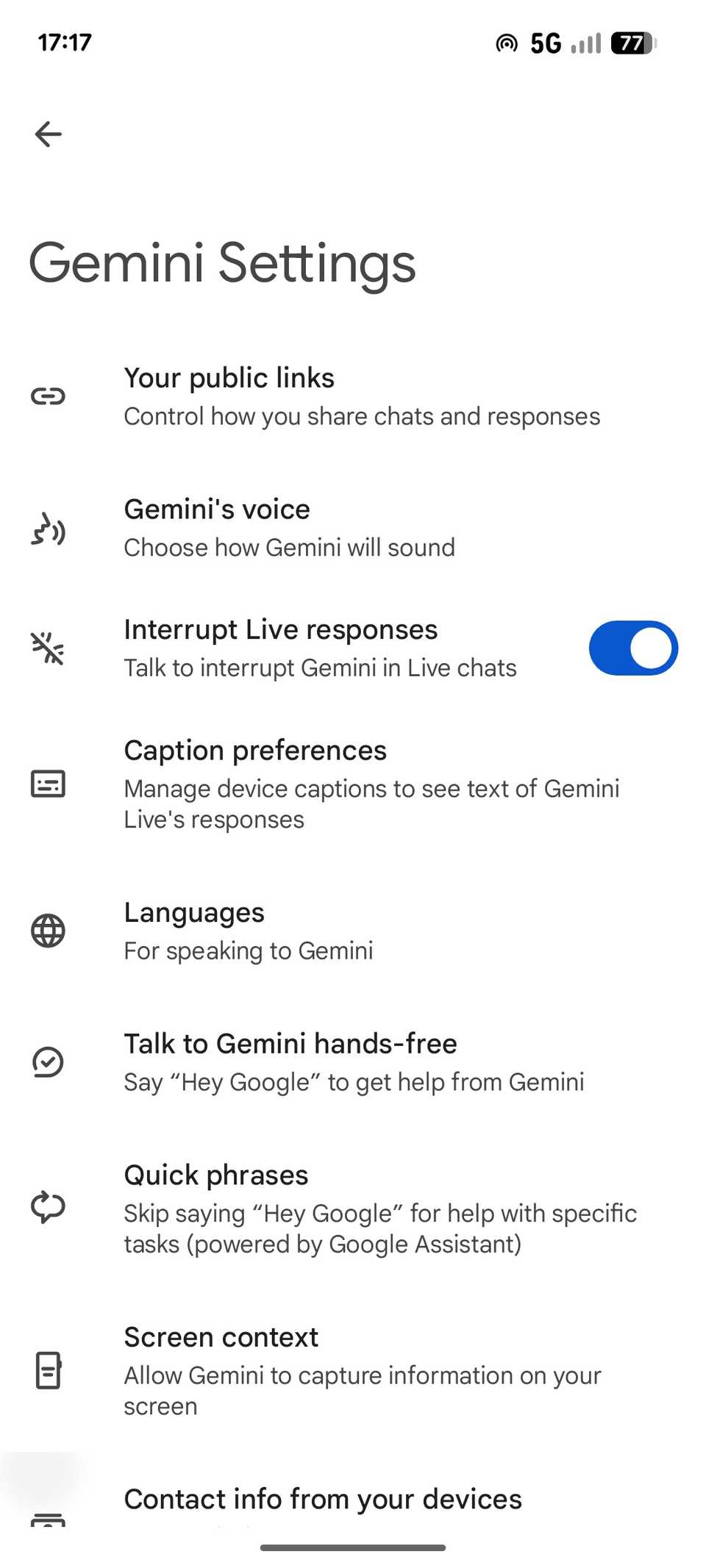Viewport: 706px width, 1568px height.
Task: Click the chain link icon beside Your public links
Action: (49, 395)
